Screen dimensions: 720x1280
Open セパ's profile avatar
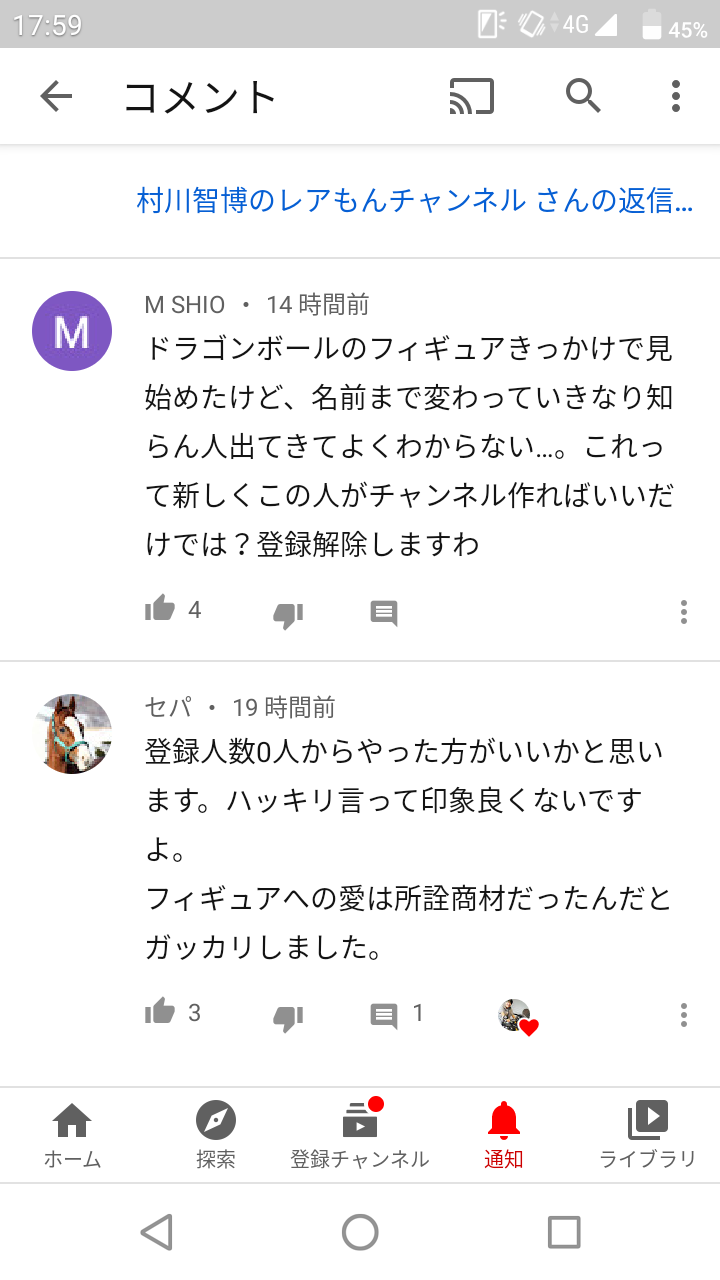[72, 734]
